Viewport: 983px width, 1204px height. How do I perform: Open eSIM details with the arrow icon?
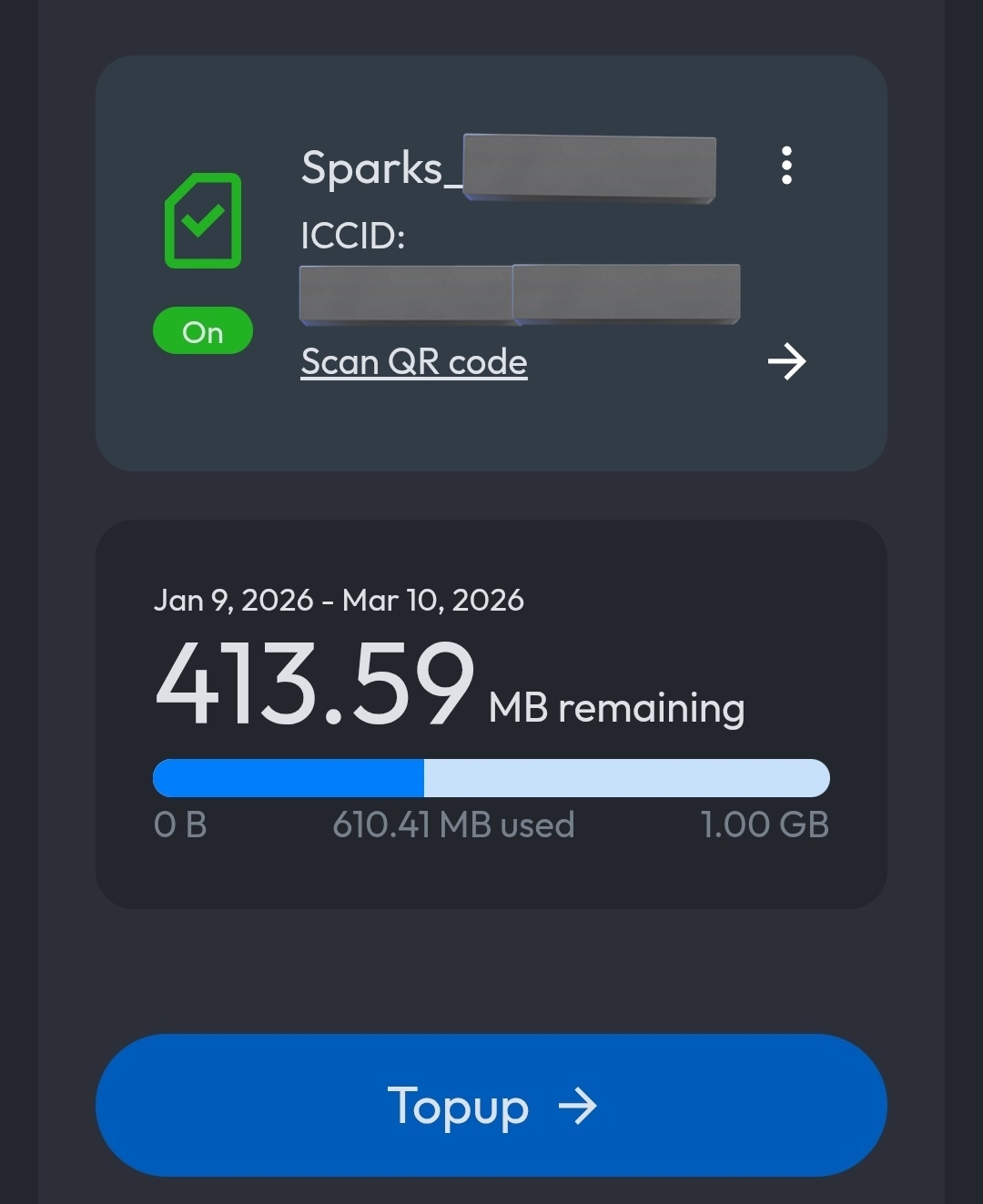point(786,362)
